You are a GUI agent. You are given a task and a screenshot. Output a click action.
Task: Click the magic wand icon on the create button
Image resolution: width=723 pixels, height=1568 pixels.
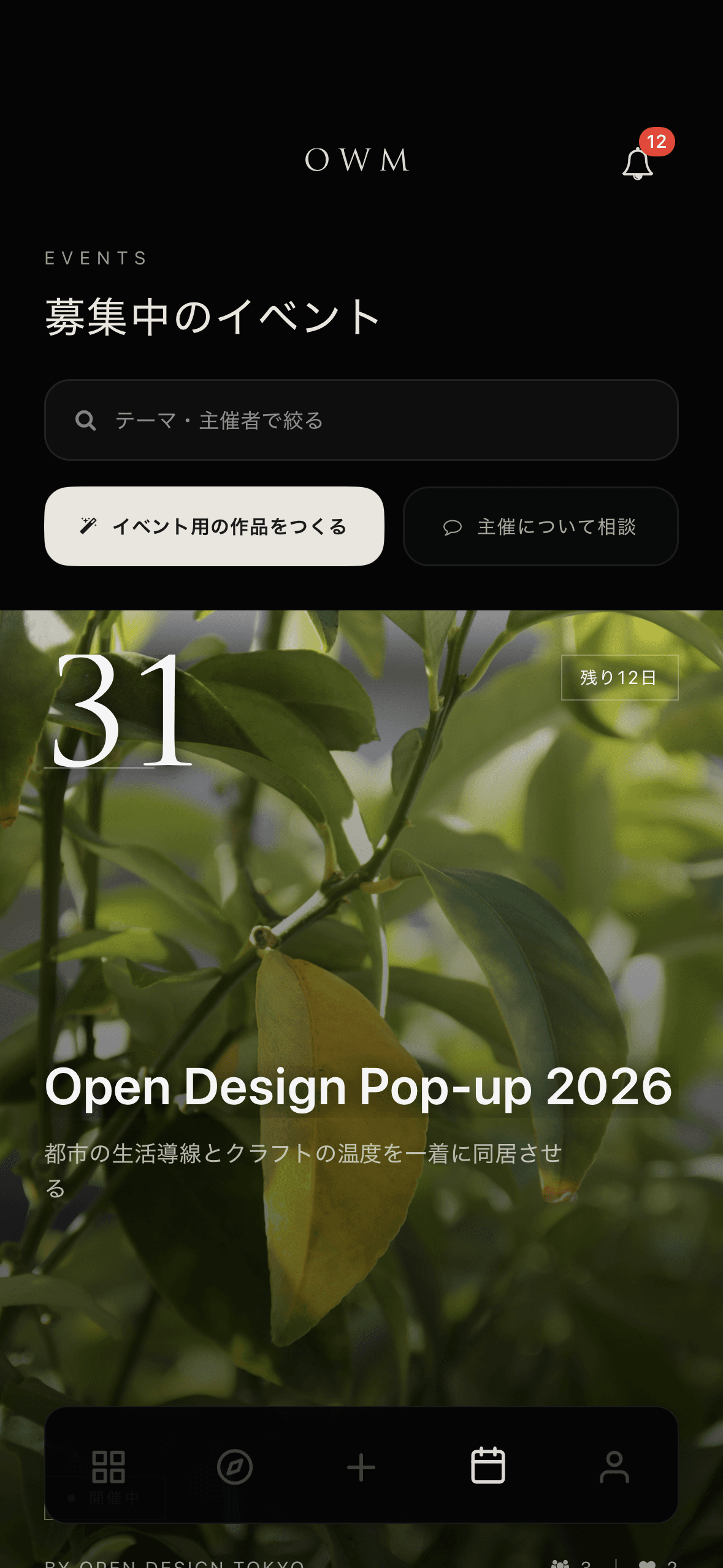pos(89,526)
